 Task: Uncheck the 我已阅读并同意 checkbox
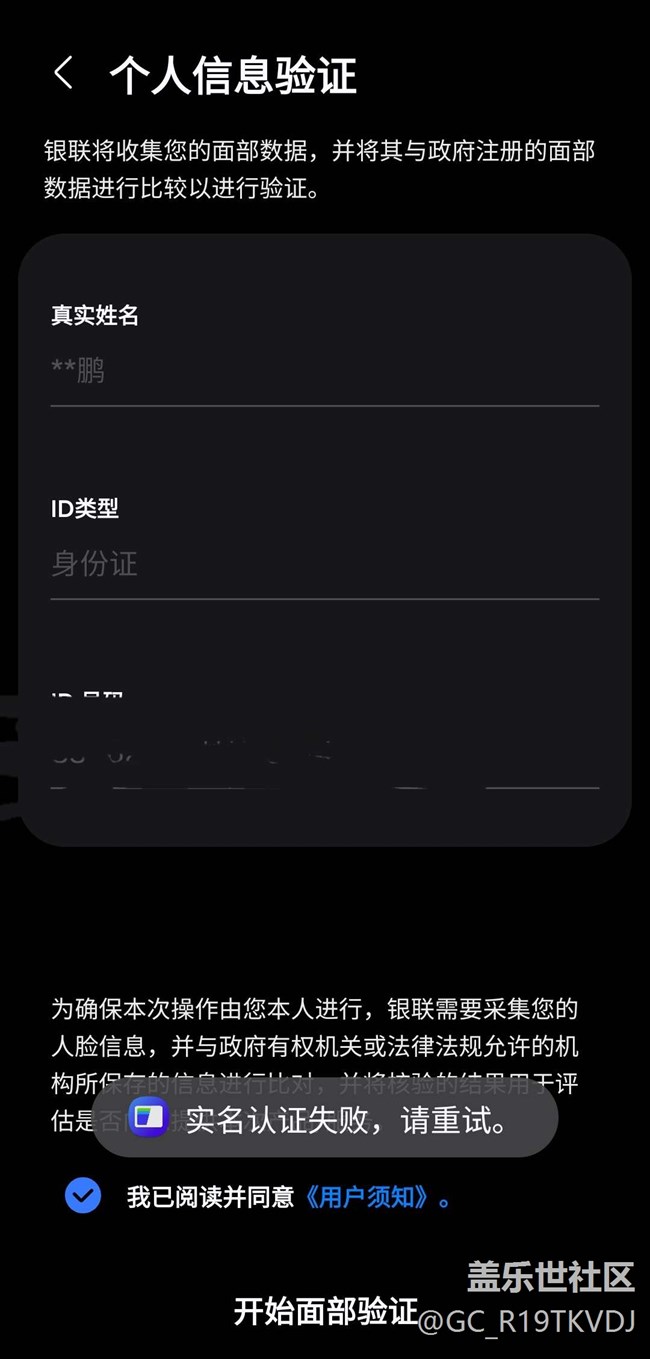[x=83, y=1195]
